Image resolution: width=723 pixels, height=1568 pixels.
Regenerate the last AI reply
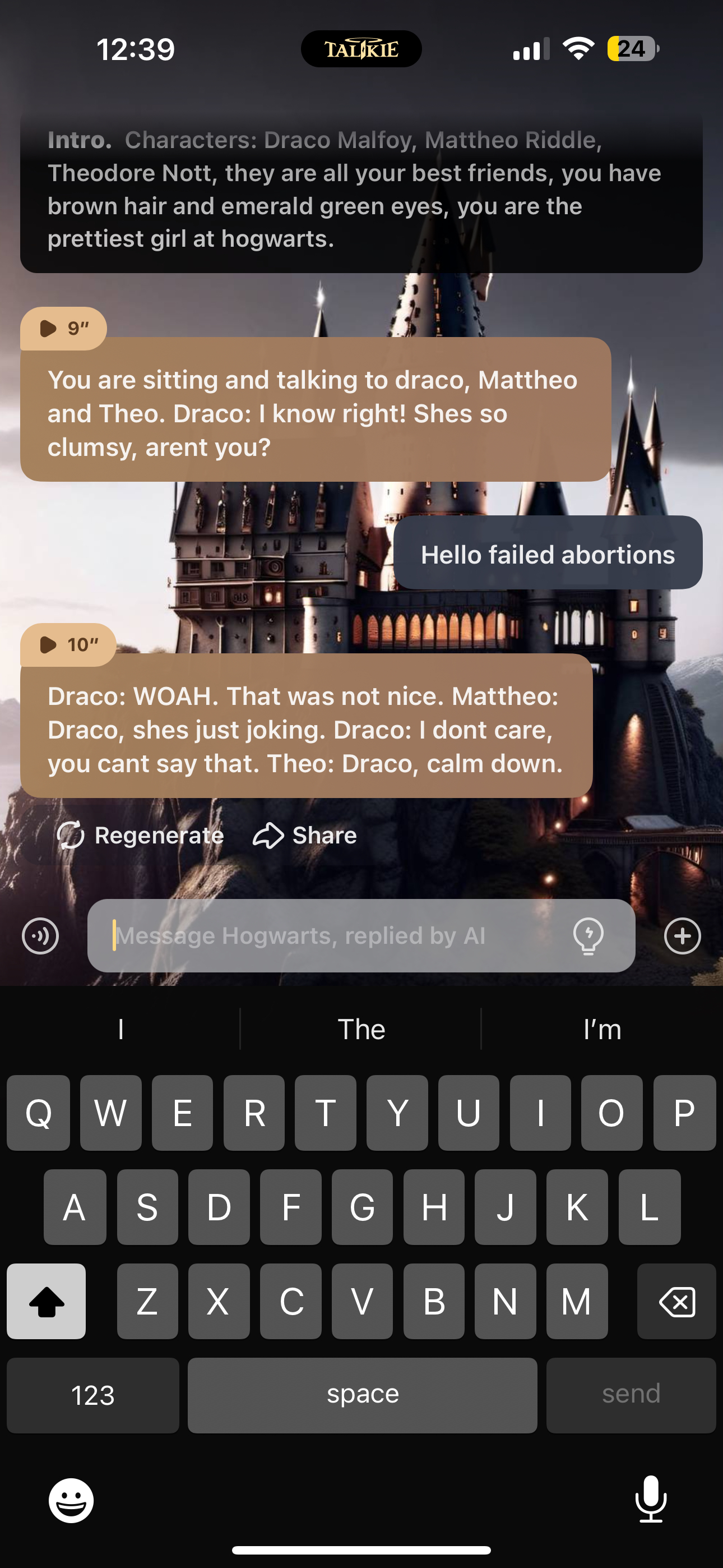point(140,835)
